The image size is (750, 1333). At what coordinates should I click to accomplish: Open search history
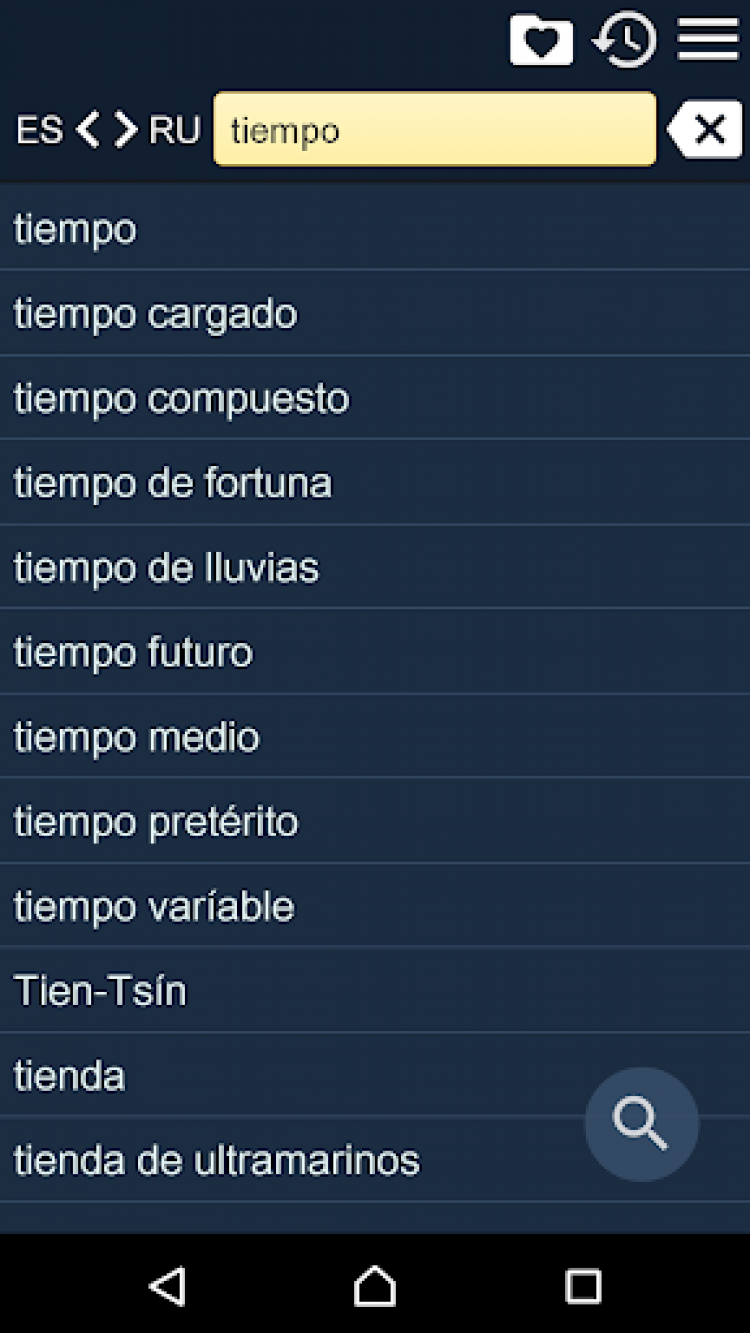tap(625, 42)
